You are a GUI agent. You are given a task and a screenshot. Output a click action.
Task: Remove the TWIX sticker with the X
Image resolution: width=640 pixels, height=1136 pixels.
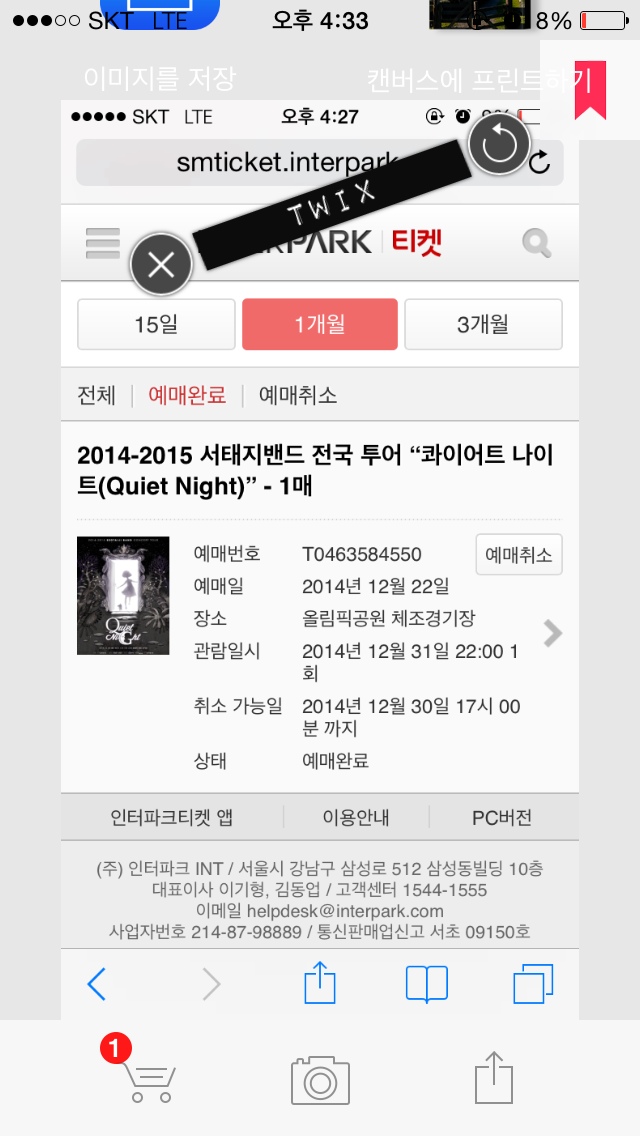coord(161,265)
